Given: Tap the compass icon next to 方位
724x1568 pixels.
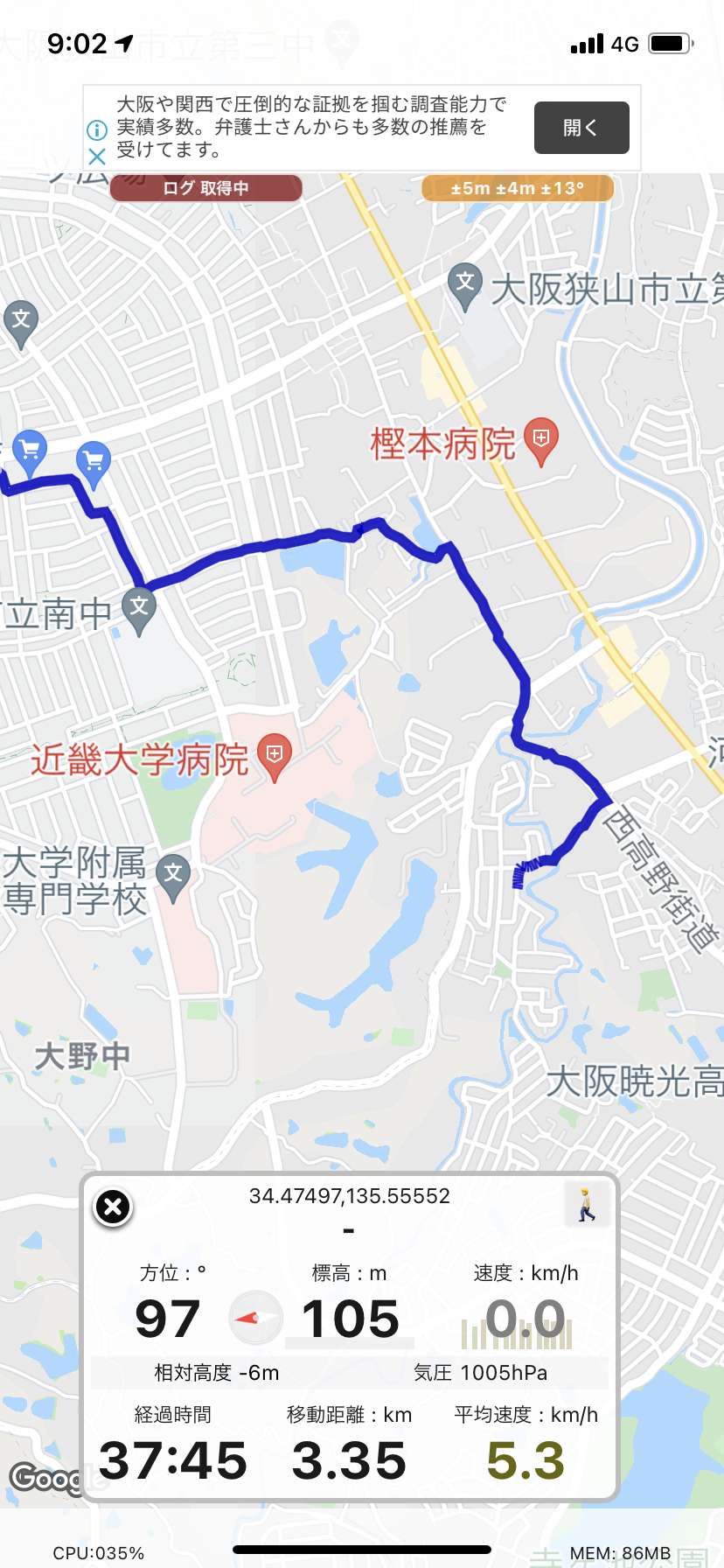Looking at the screenshot, I should (255, 1317).
